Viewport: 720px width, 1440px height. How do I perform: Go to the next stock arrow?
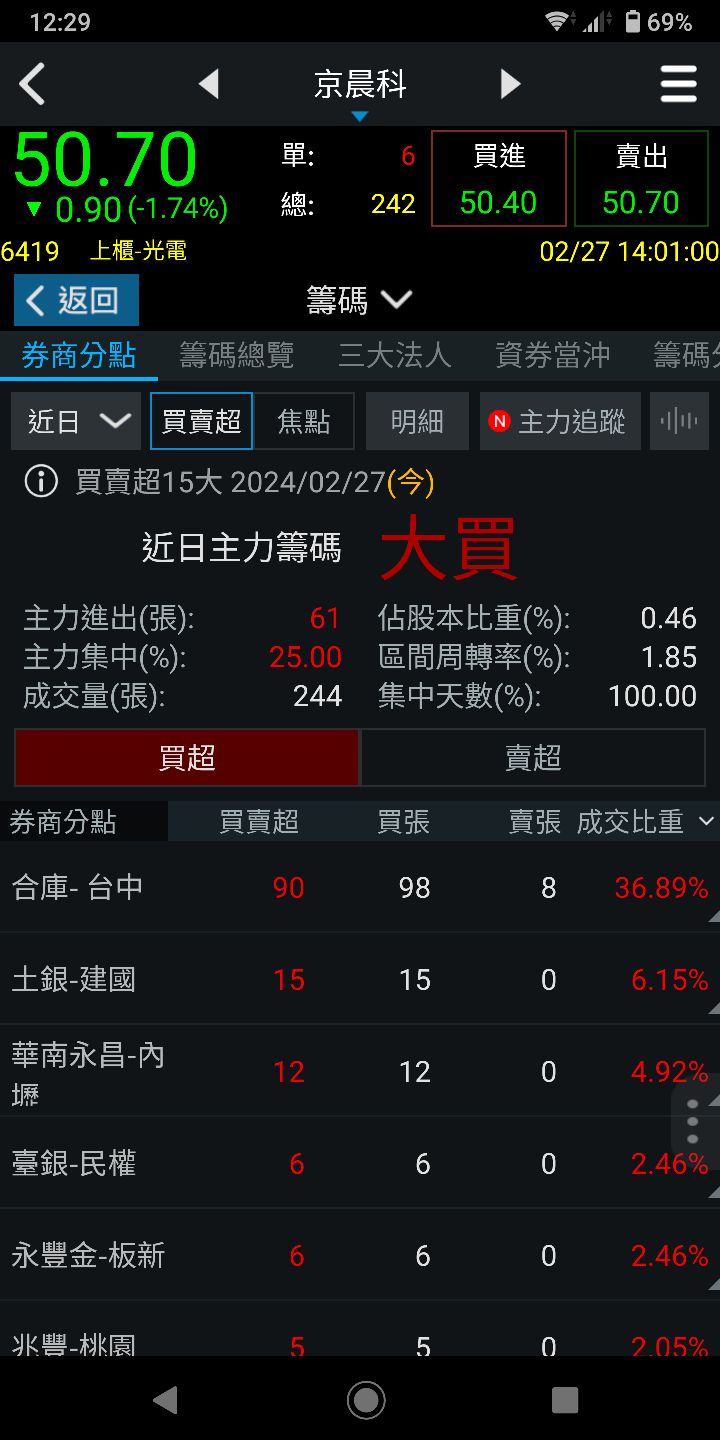pyautogui.click(x=511, y=84)
